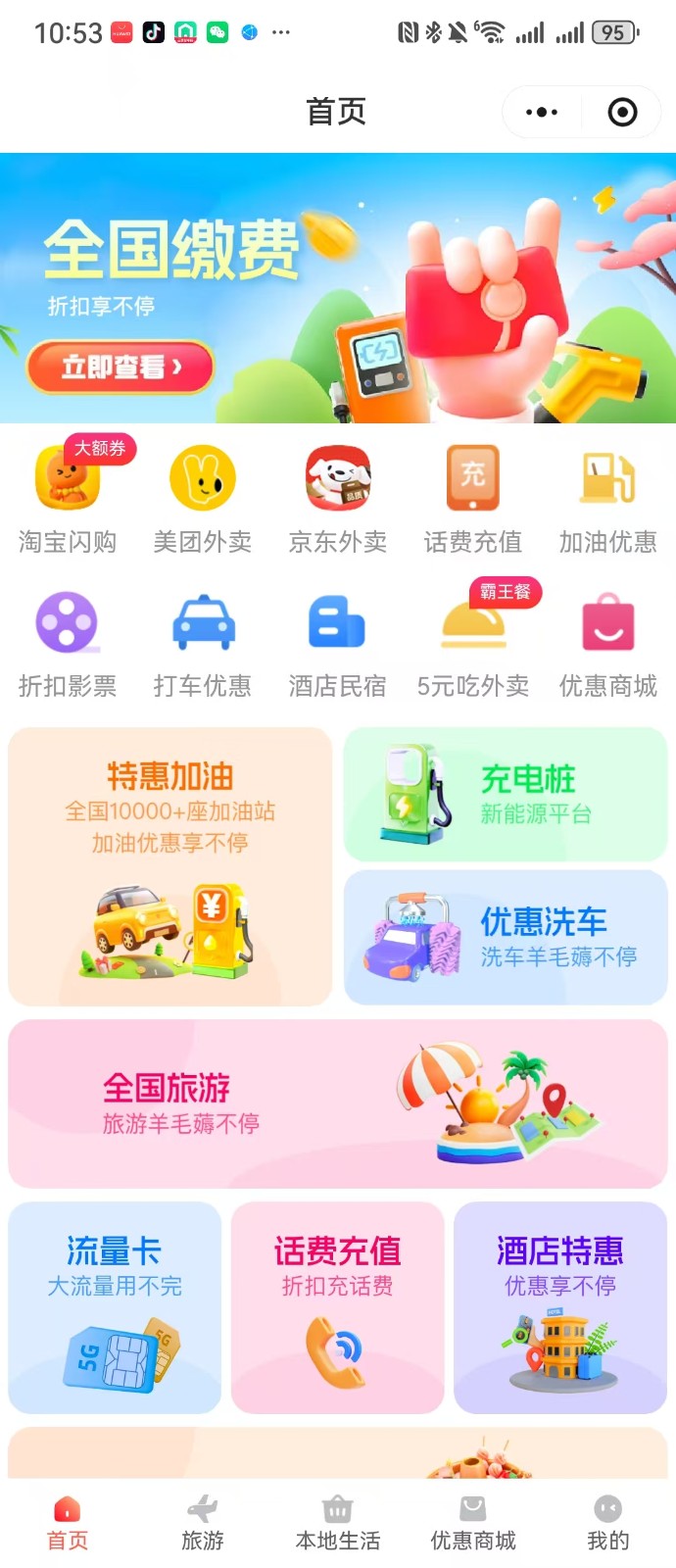The image size is (676, 1568).
Task: Go to the 我的 tab
Action: (608, 1523)
